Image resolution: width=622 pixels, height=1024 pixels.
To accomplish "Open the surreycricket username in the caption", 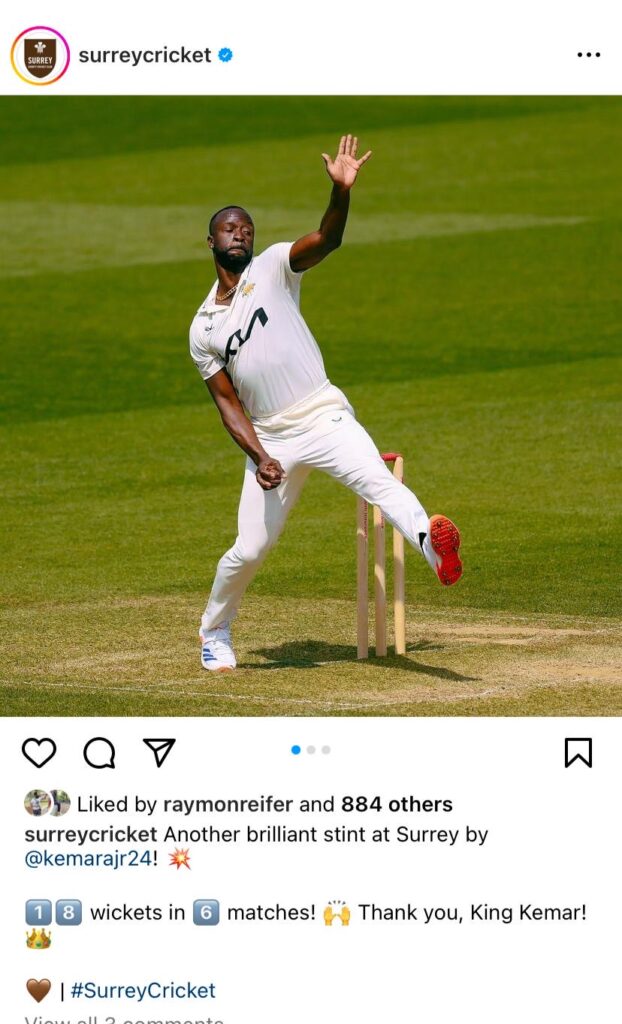I will [x=90, y=834].
